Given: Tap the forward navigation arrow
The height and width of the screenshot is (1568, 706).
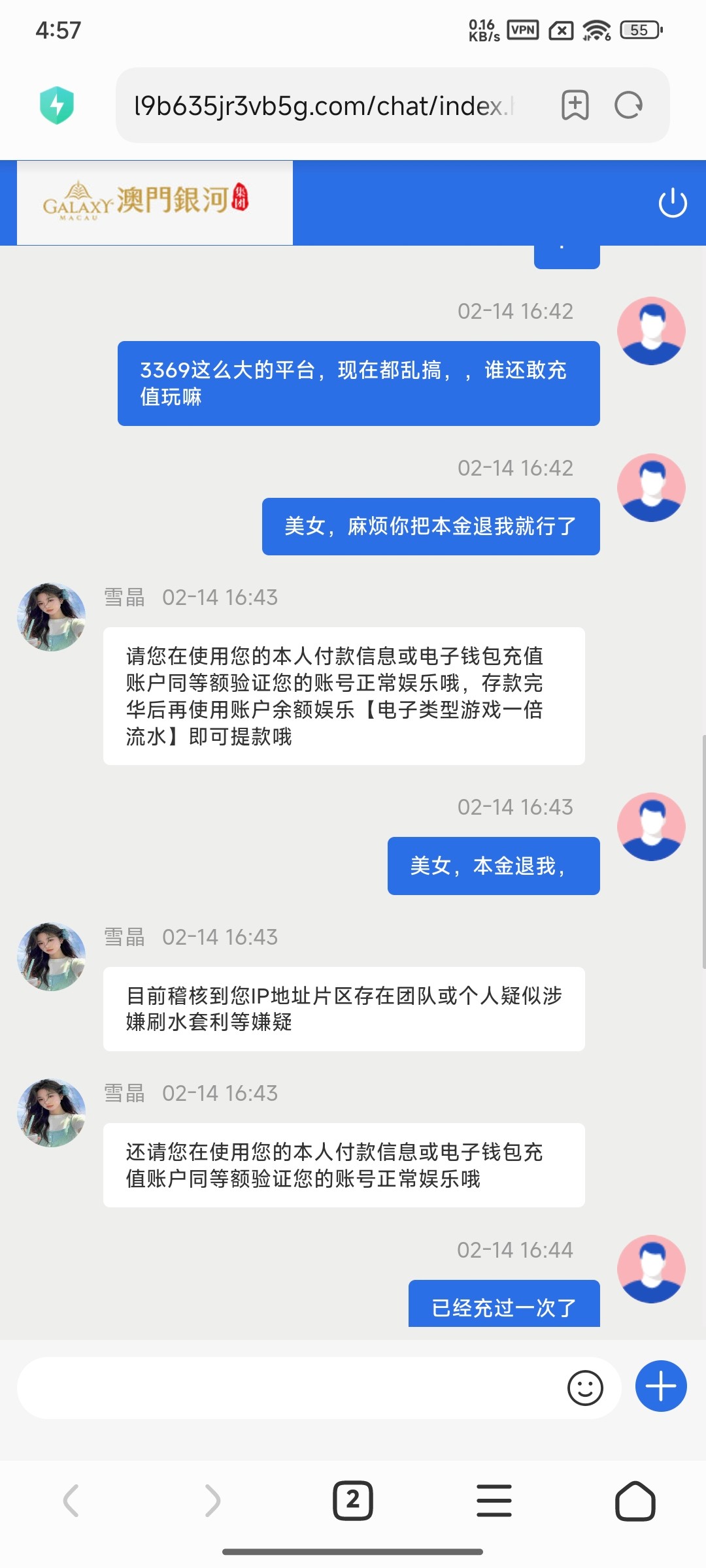Looking at the screenshot, I should (x=212, y=1500).
